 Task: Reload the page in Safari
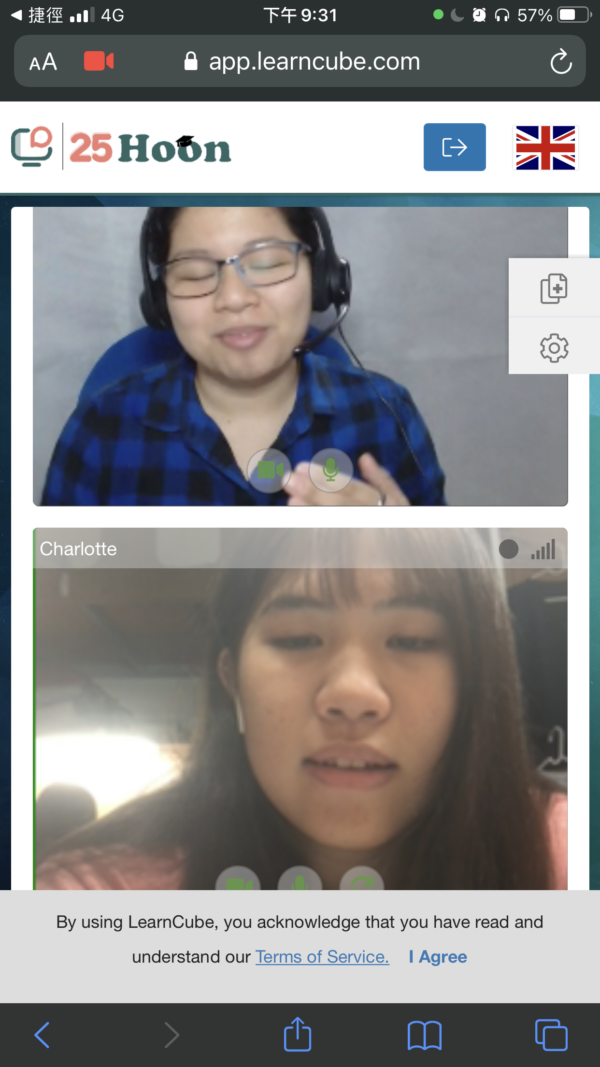[x=561, y=62]
